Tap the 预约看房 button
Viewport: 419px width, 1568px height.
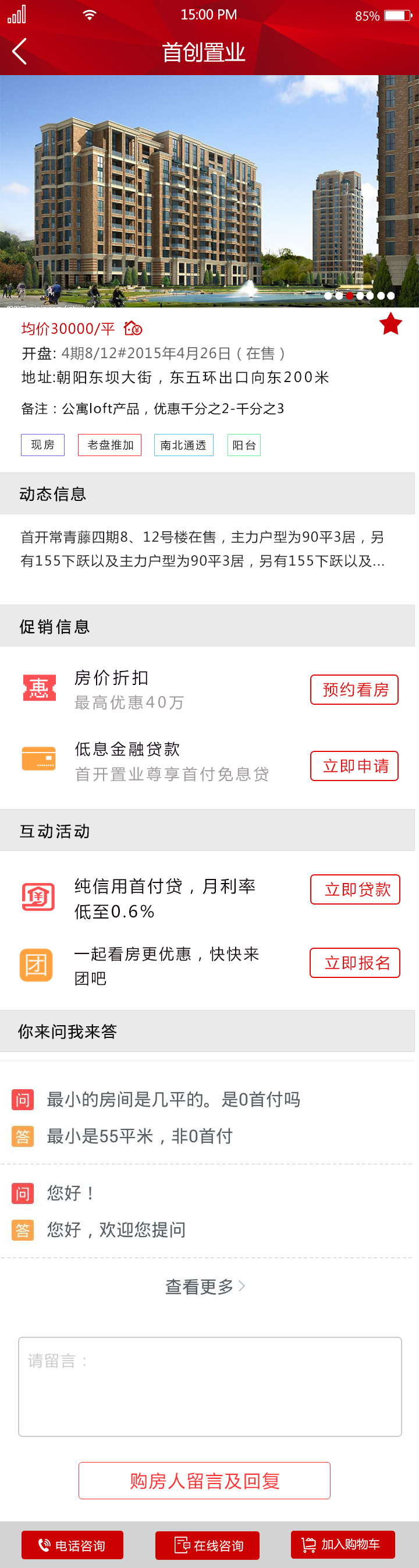[x=354, y=690]
